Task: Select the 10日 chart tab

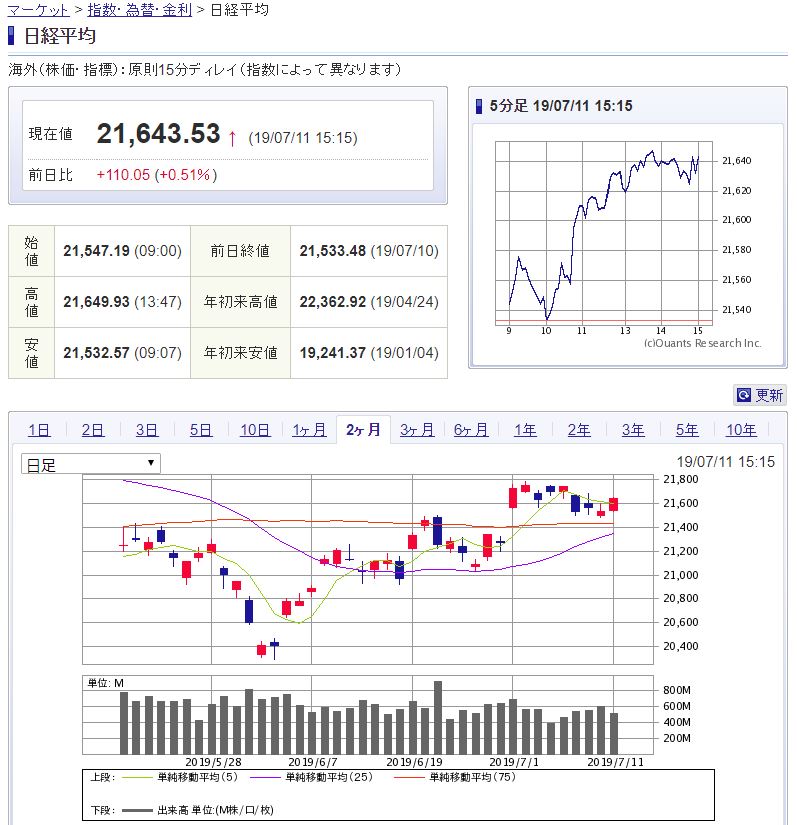Action: pos(255,430)
